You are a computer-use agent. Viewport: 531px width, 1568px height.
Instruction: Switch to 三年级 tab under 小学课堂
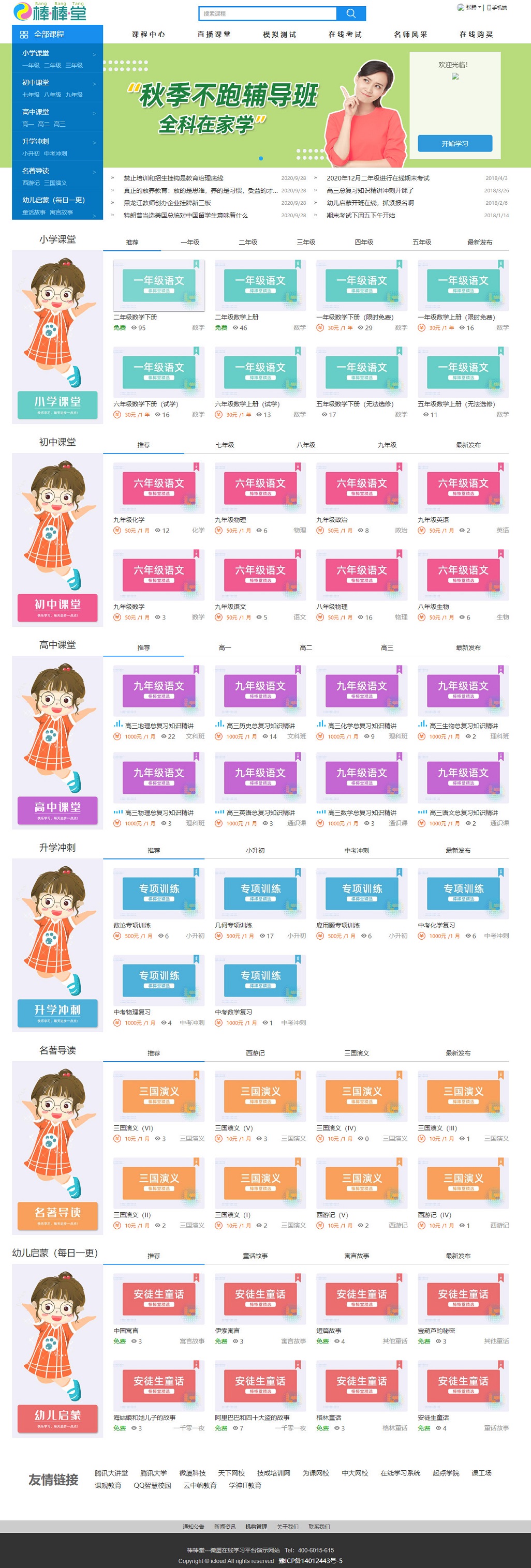[x=306, y=242]
